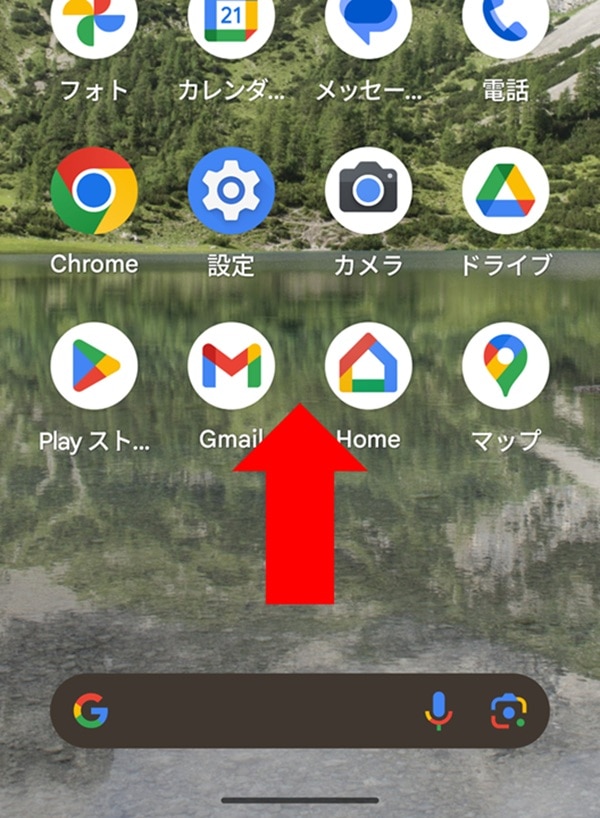This screenshot has width=600, height=818.
Task: Open the Play ストア app
Action: click(x=94, y=365)
